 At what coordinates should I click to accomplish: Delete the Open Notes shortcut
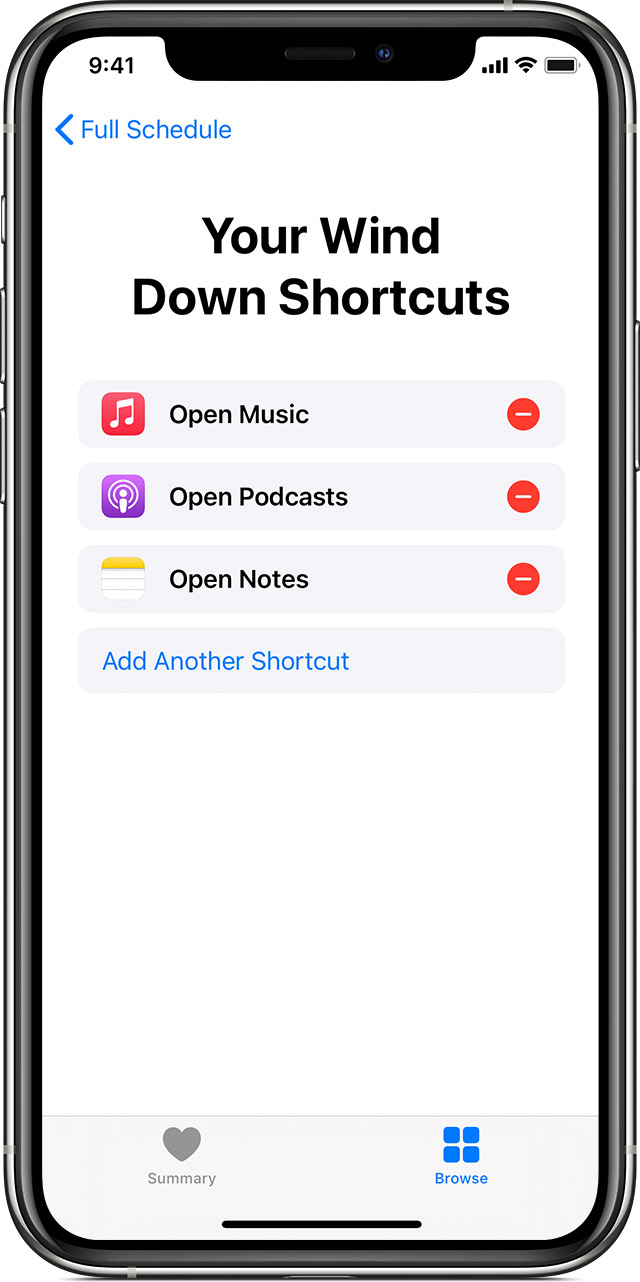523,579
